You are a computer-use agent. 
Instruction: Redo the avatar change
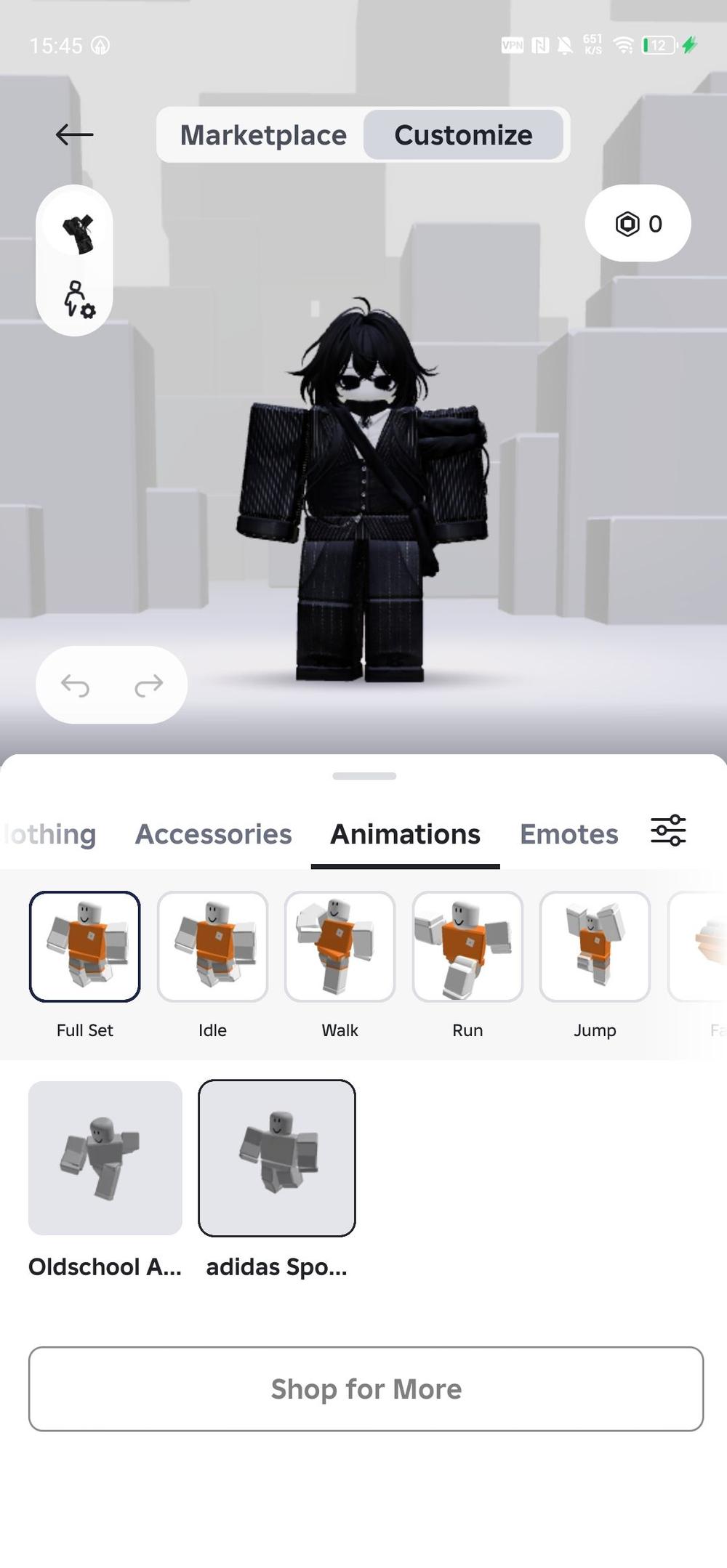pos(149,684)
